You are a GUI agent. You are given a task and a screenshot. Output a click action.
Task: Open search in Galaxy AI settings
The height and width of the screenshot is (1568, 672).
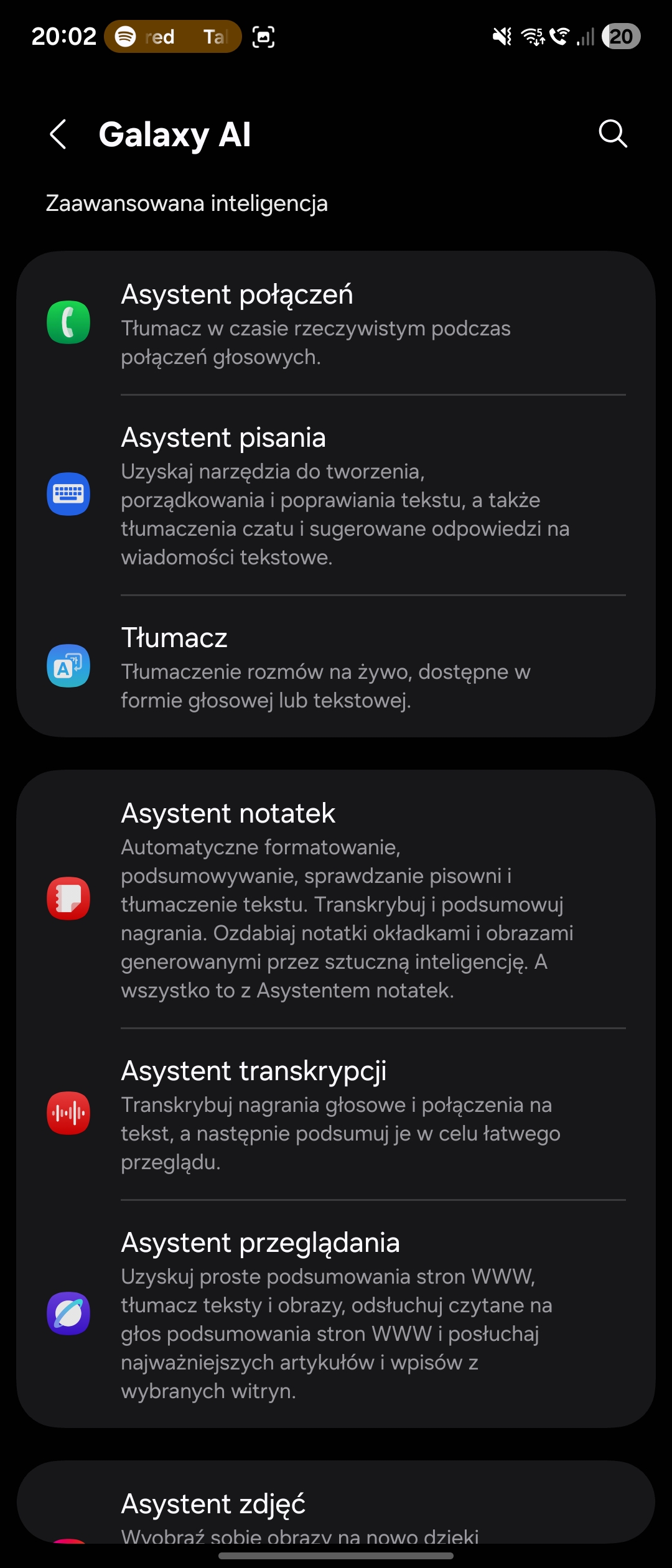tap(612, 134)
